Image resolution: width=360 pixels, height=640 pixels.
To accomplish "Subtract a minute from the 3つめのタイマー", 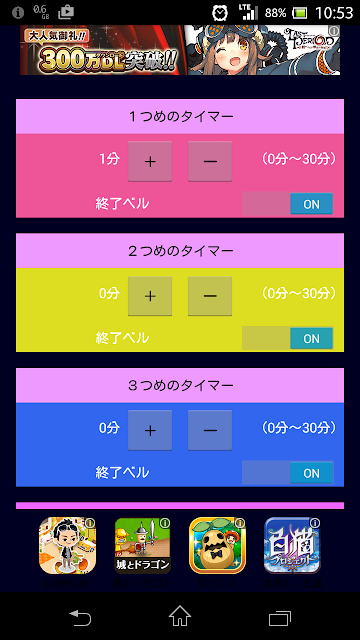I will (x=210, y=430).
